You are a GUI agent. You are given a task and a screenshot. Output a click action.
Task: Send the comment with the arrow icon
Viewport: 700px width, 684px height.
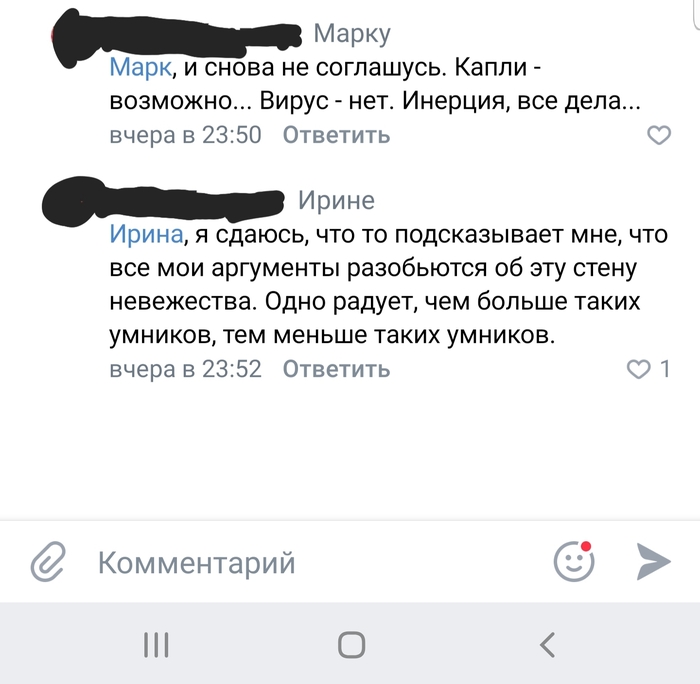click(654, 562)
